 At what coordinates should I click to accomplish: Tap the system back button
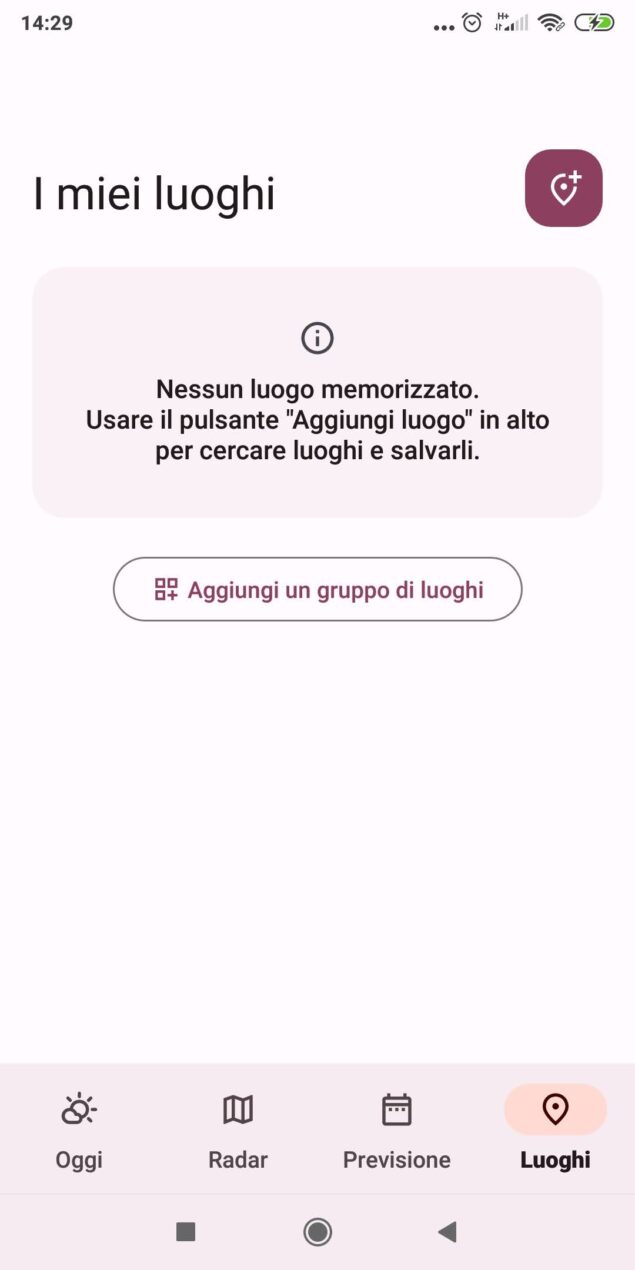pyautogui.click(x=447, y=1232)
